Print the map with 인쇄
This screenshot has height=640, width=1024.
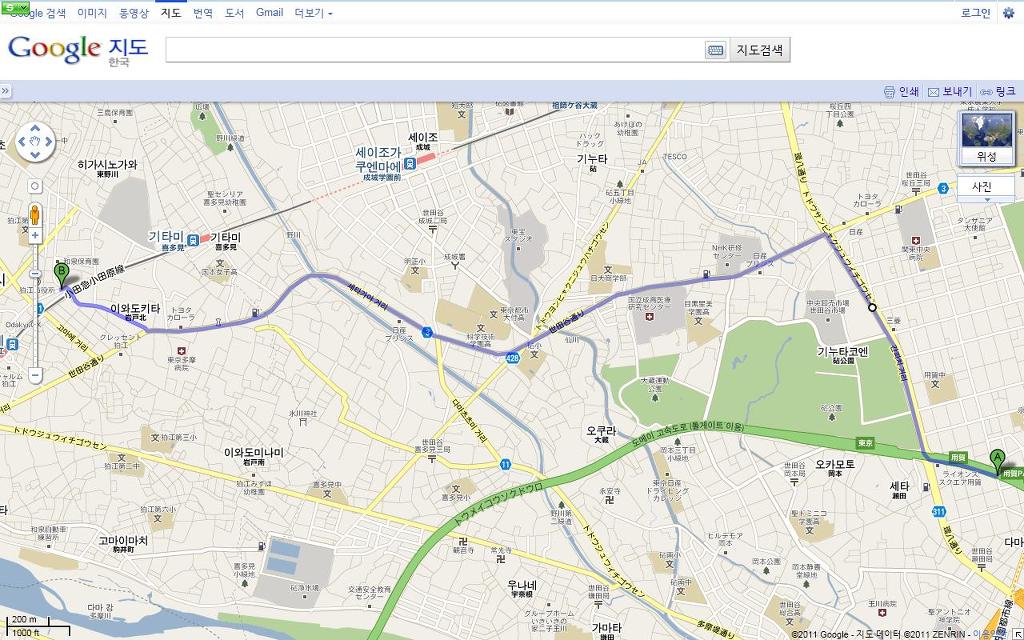point(901,91)
